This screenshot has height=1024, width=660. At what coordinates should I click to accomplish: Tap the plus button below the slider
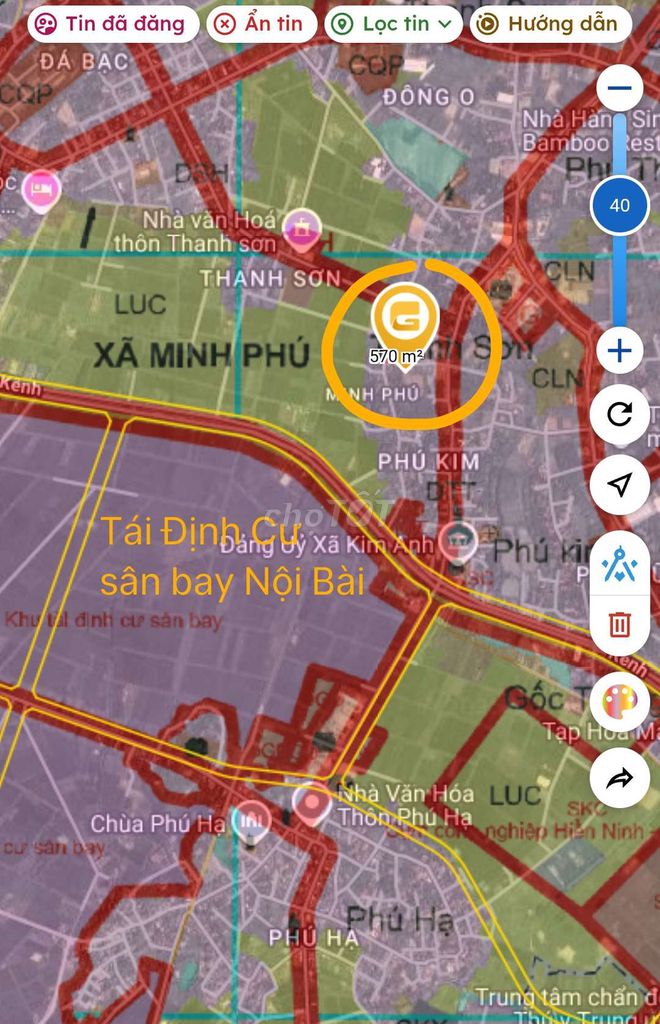coord(620,351)
